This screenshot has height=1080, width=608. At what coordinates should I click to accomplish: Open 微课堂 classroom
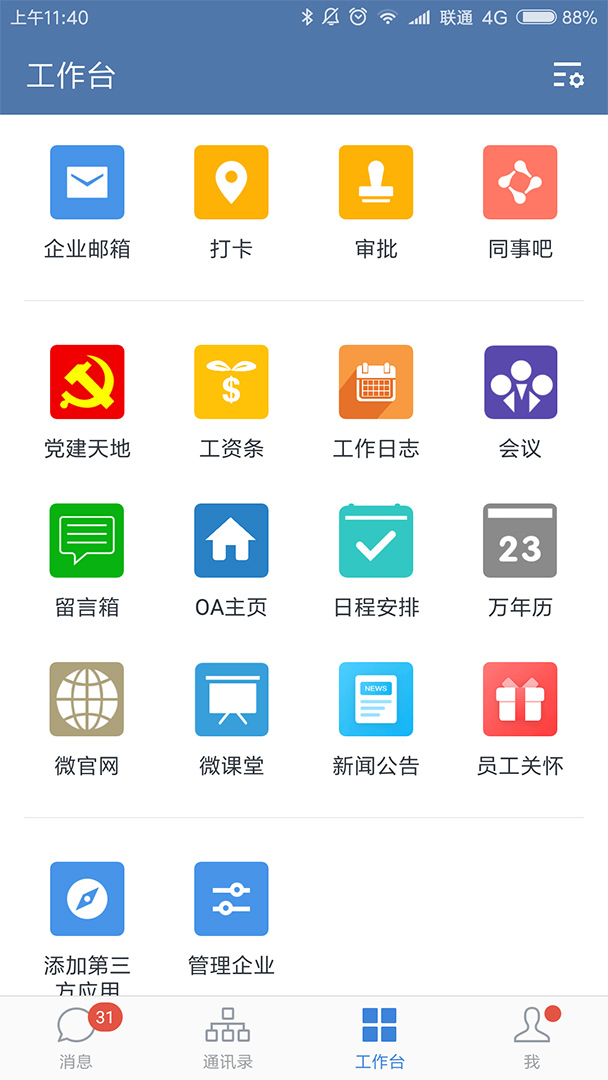[231, 699]
